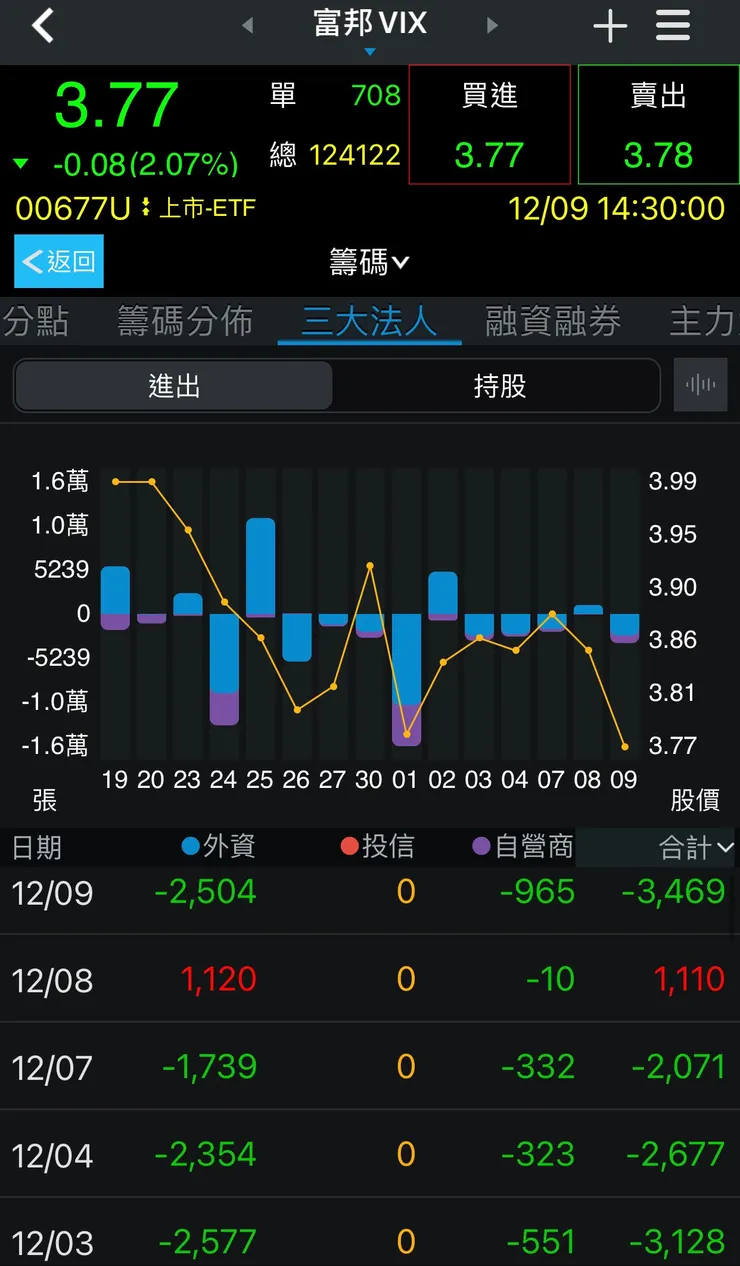Toggle the 投信 legend indicator
Viewport: 740px width, 1266px height.
(x=350, y=847)
